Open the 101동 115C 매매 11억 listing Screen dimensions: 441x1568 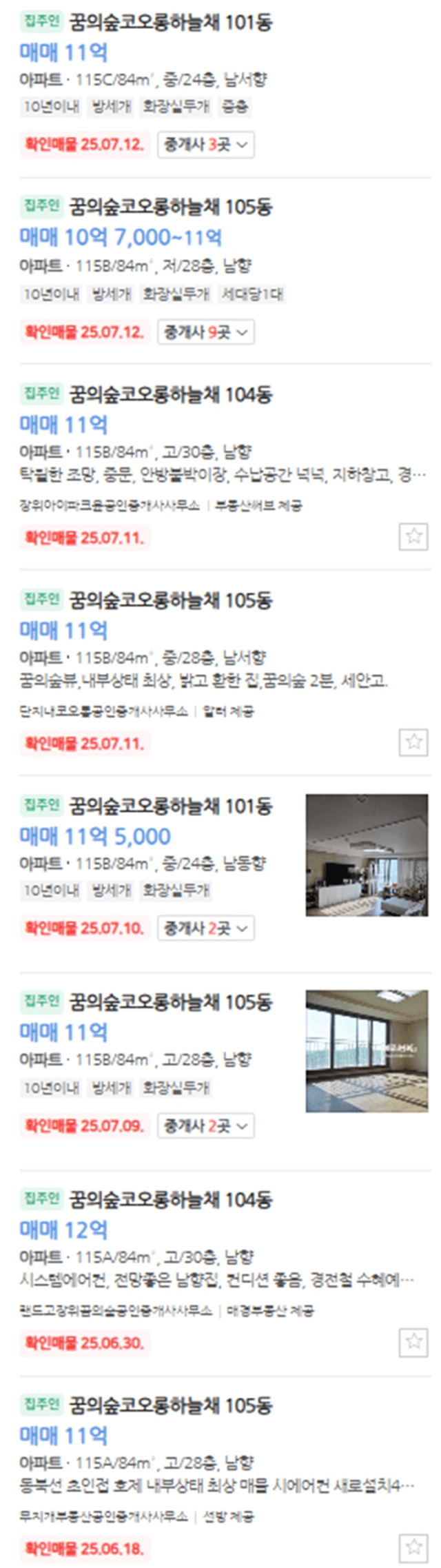(170, 23)
